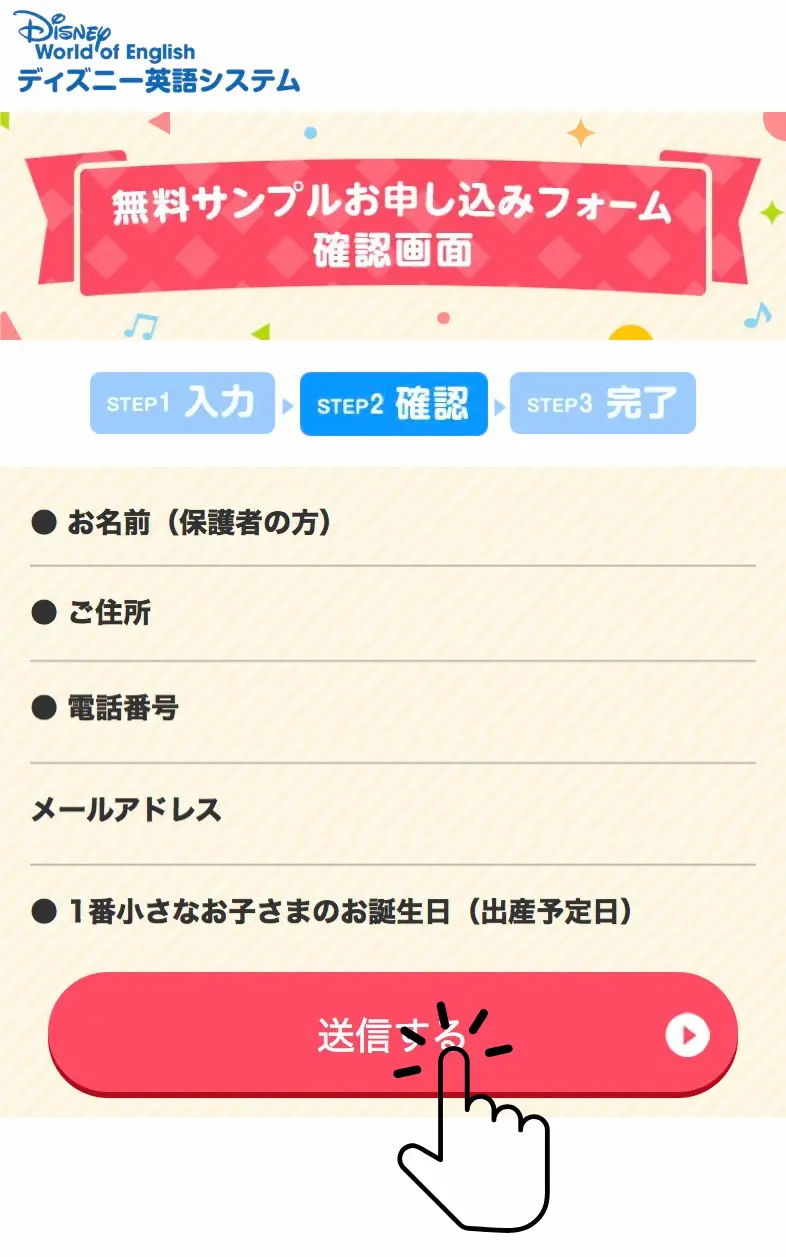The image size is (786, 1257).
Task: Click the bullet dot beside 電話番号 label
Action: pyautogui.click(x=44, y=708)
